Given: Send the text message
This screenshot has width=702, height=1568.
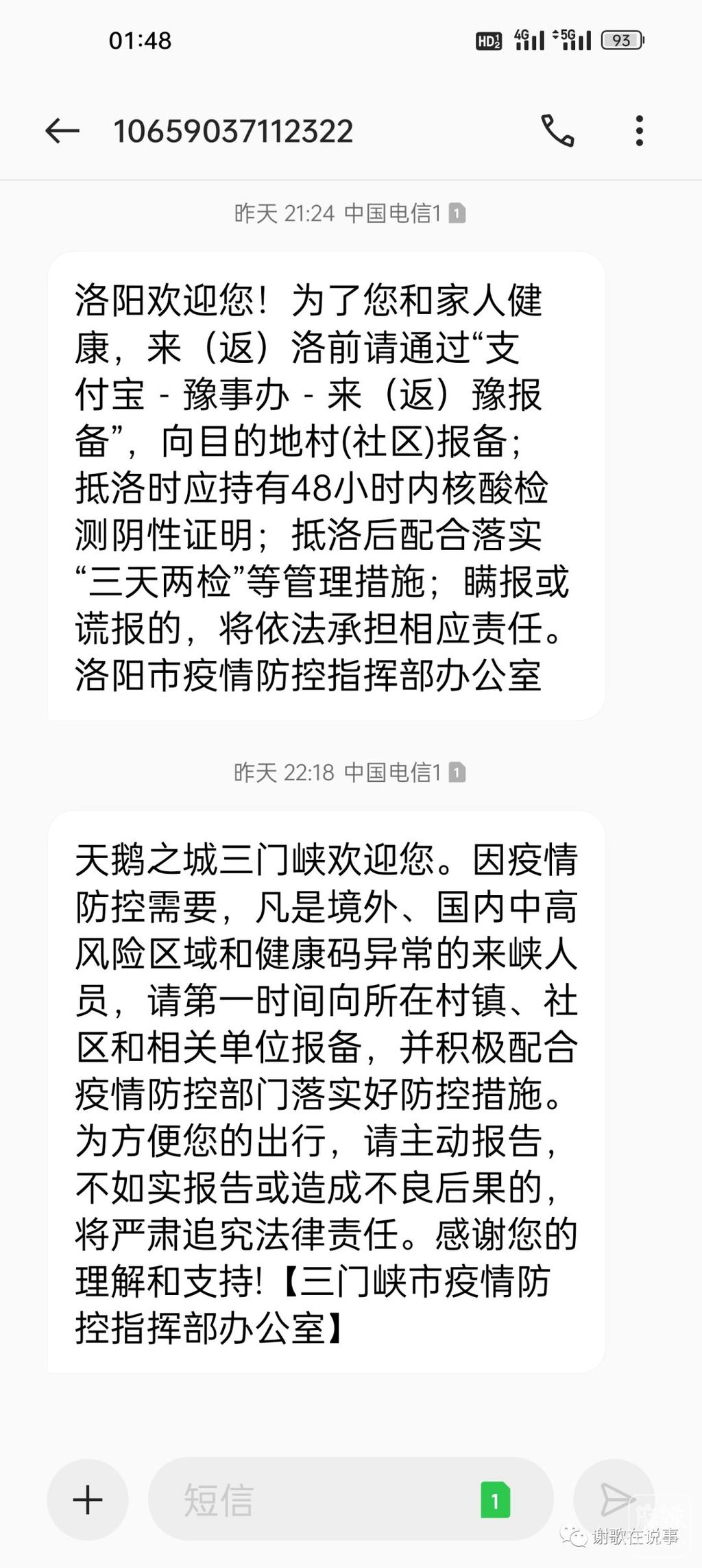Looking at the screenshot, I should click(x=614, y=1499).
